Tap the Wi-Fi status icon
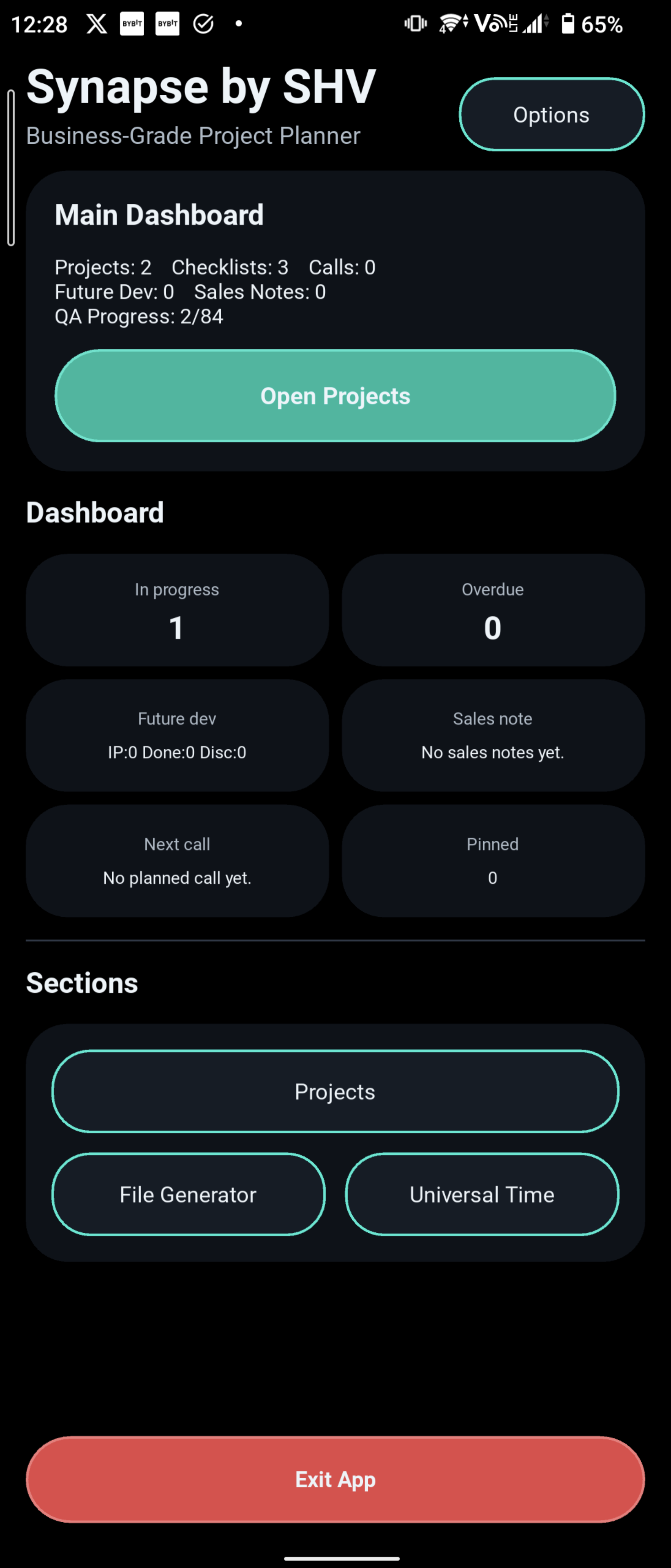671x1568 pixels. (x=451, y=23)
